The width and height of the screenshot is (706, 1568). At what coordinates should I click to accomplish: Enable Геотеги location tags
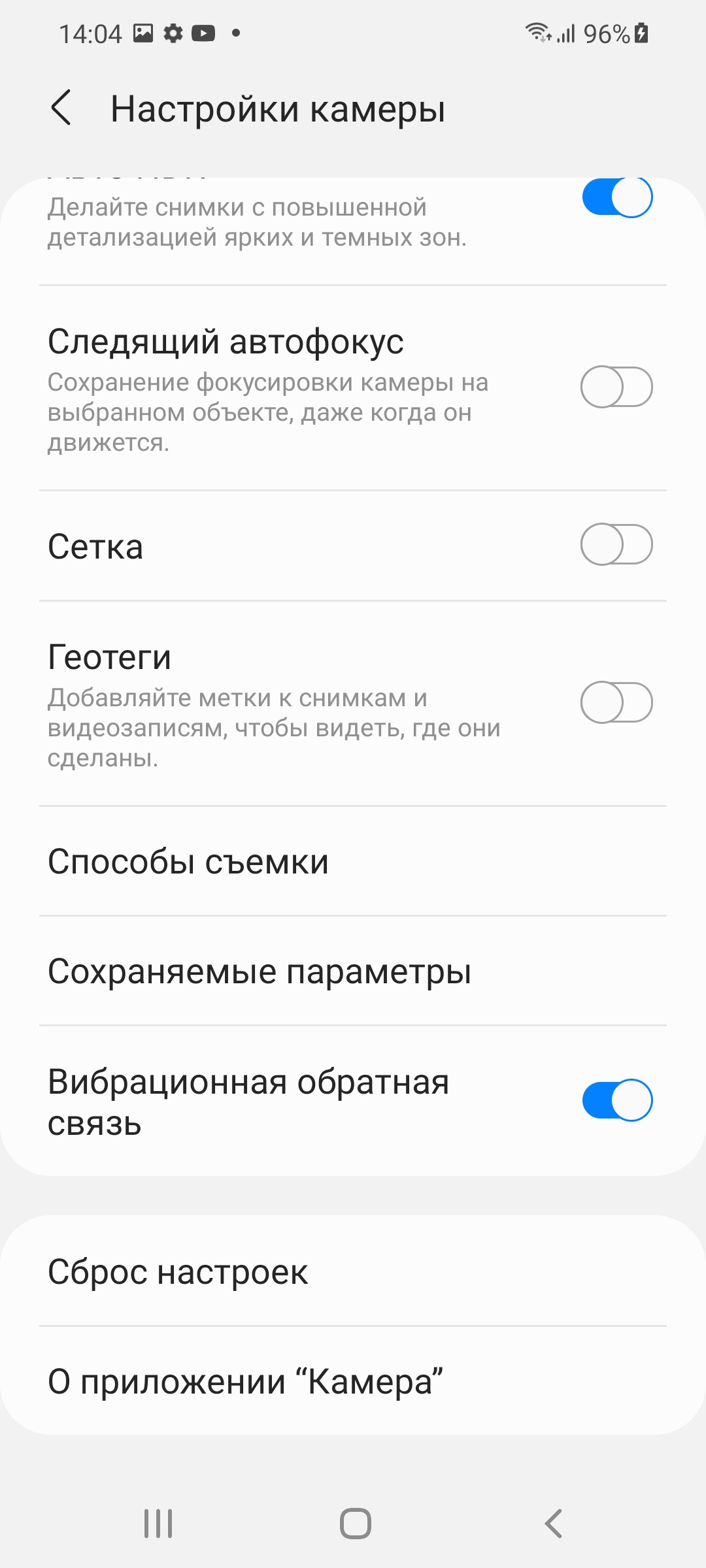tap(616, 702)
